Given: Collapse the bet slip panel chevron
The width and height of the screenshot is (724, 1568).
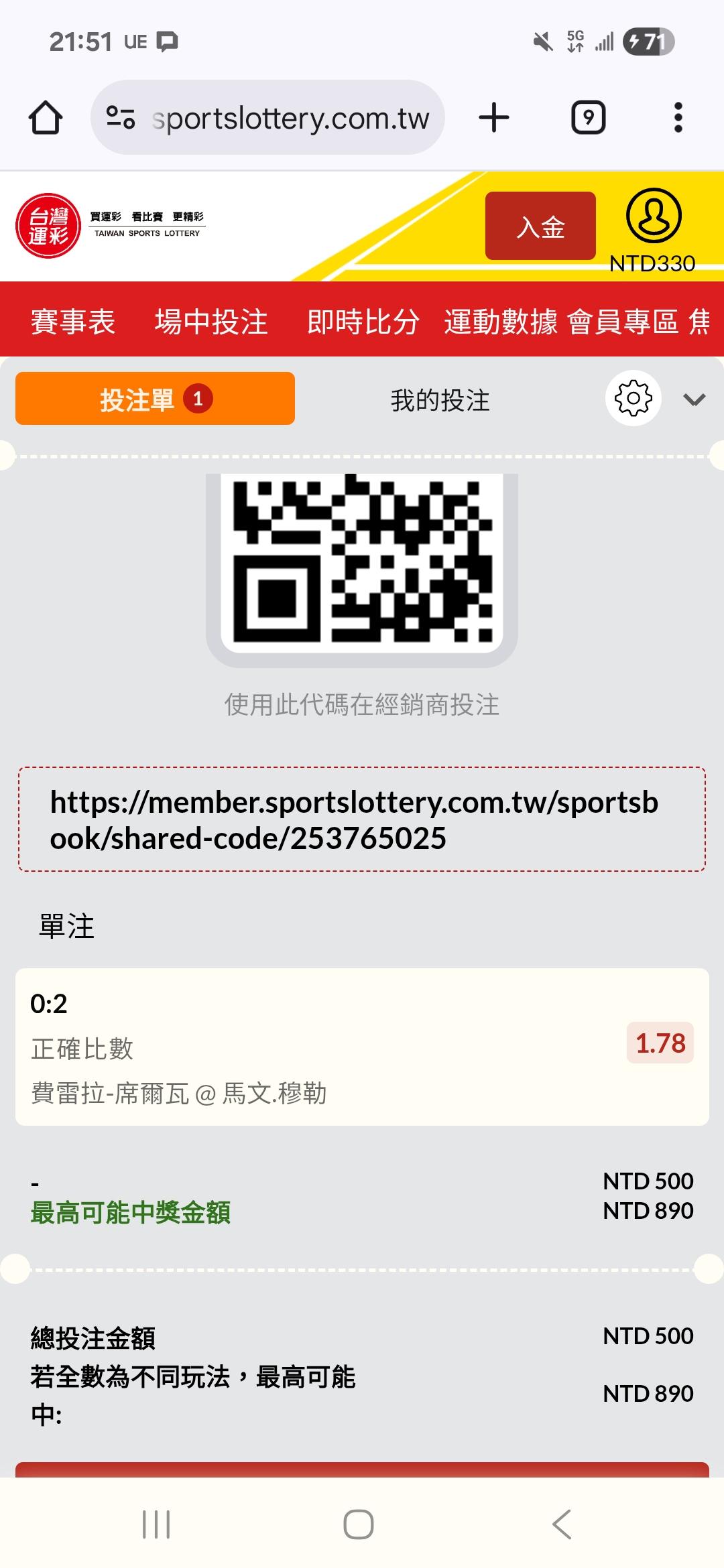Looking at the screenshot, I should [x=694, y=400].
